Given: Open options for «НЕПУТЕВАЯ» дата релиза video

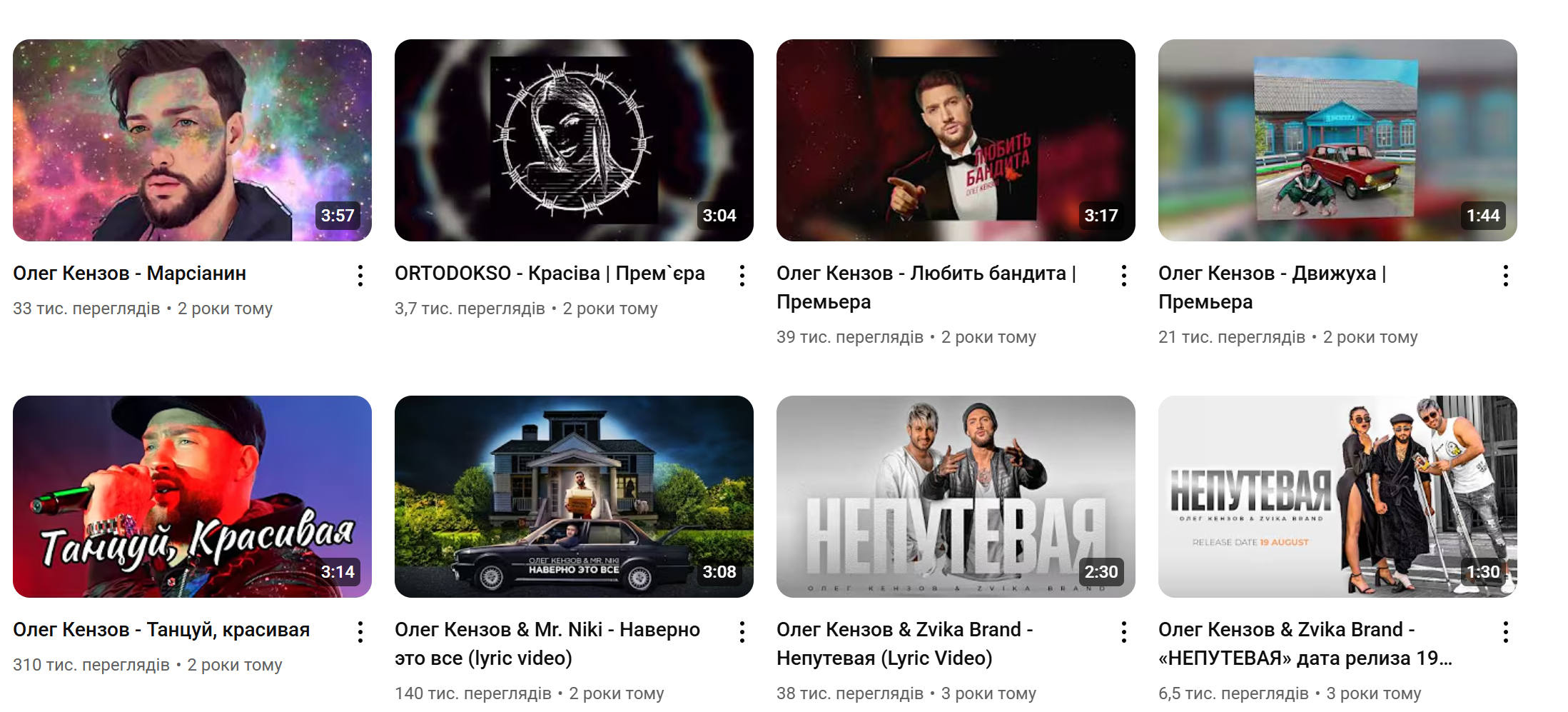Looking at the screenshot, I should [1506, 632].
